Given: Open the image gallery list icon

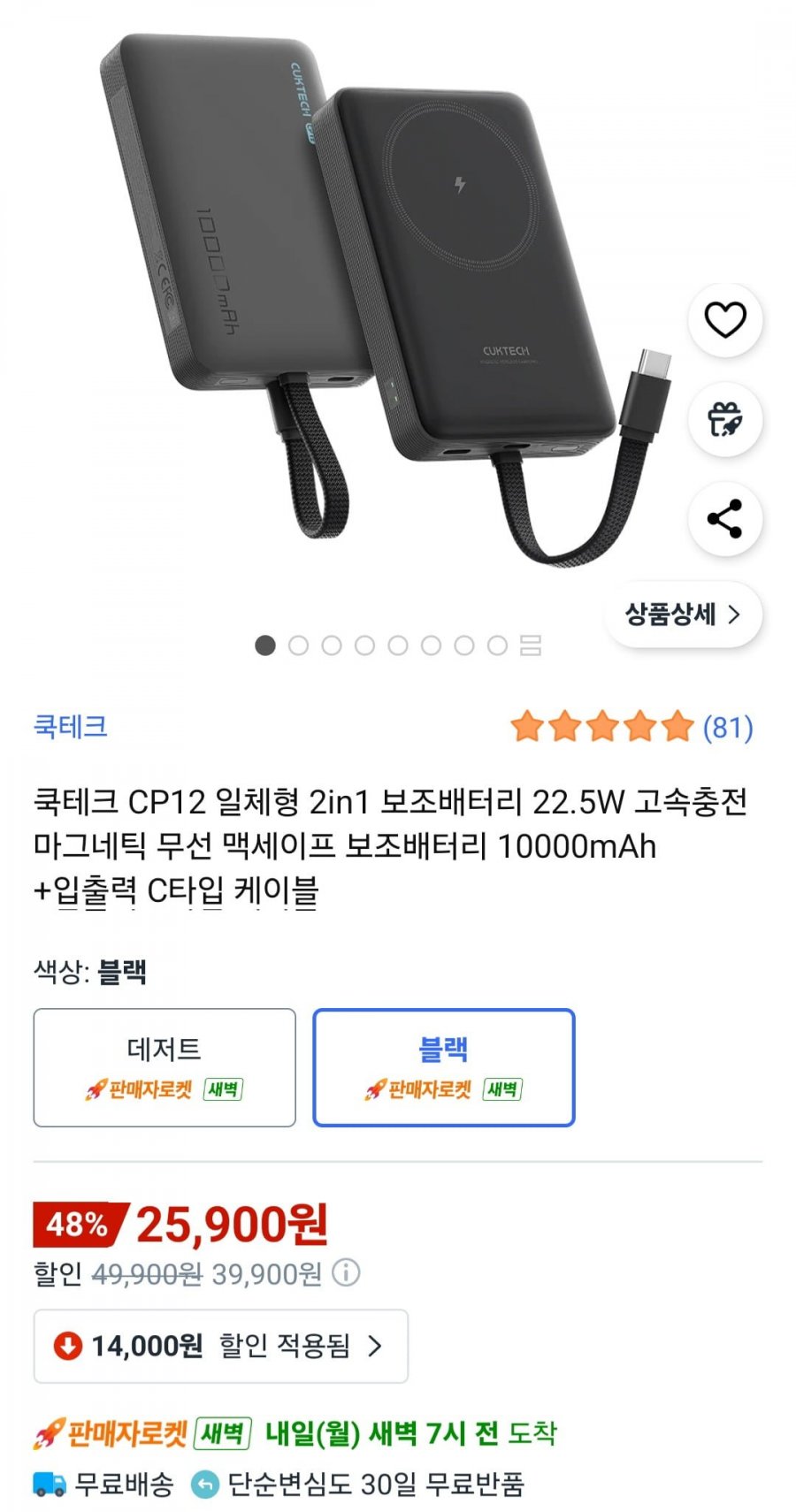Looking at the screenshot, I should tap(531, 645).
